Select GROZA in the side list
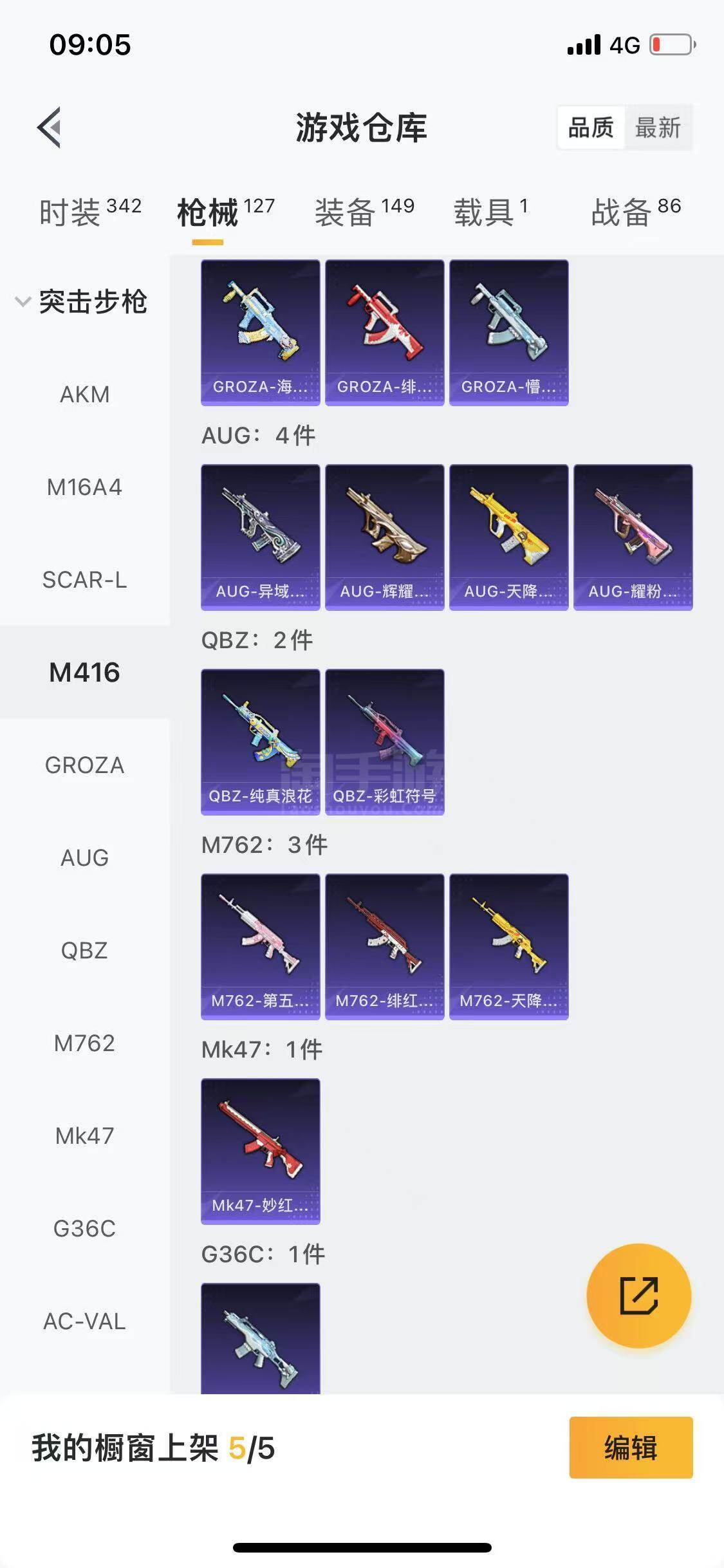 tap(85, 765)
